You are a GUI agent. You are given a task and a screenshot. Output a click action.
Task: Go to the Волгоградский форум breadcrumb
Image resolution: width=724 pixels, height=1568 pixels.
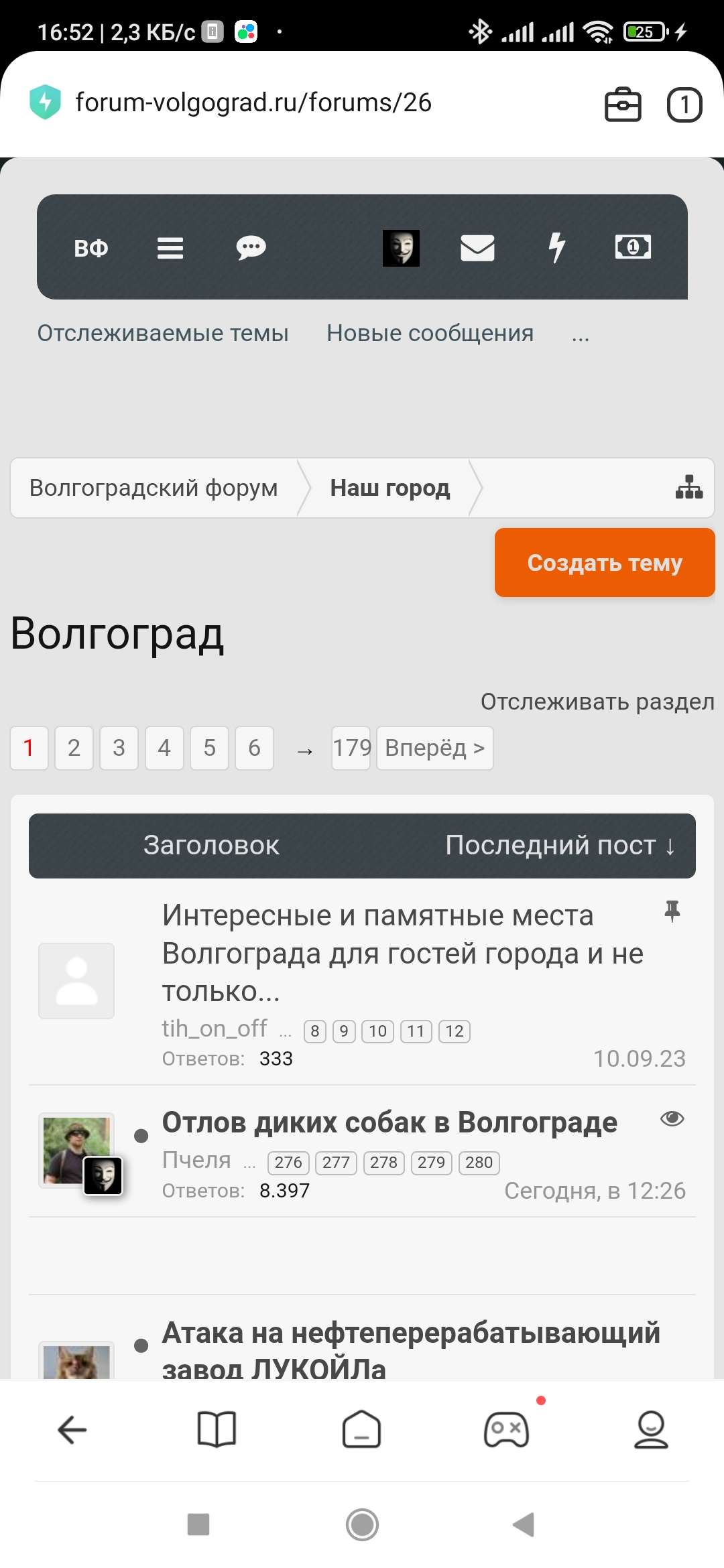pyautogui.click(x=154, y=488)
